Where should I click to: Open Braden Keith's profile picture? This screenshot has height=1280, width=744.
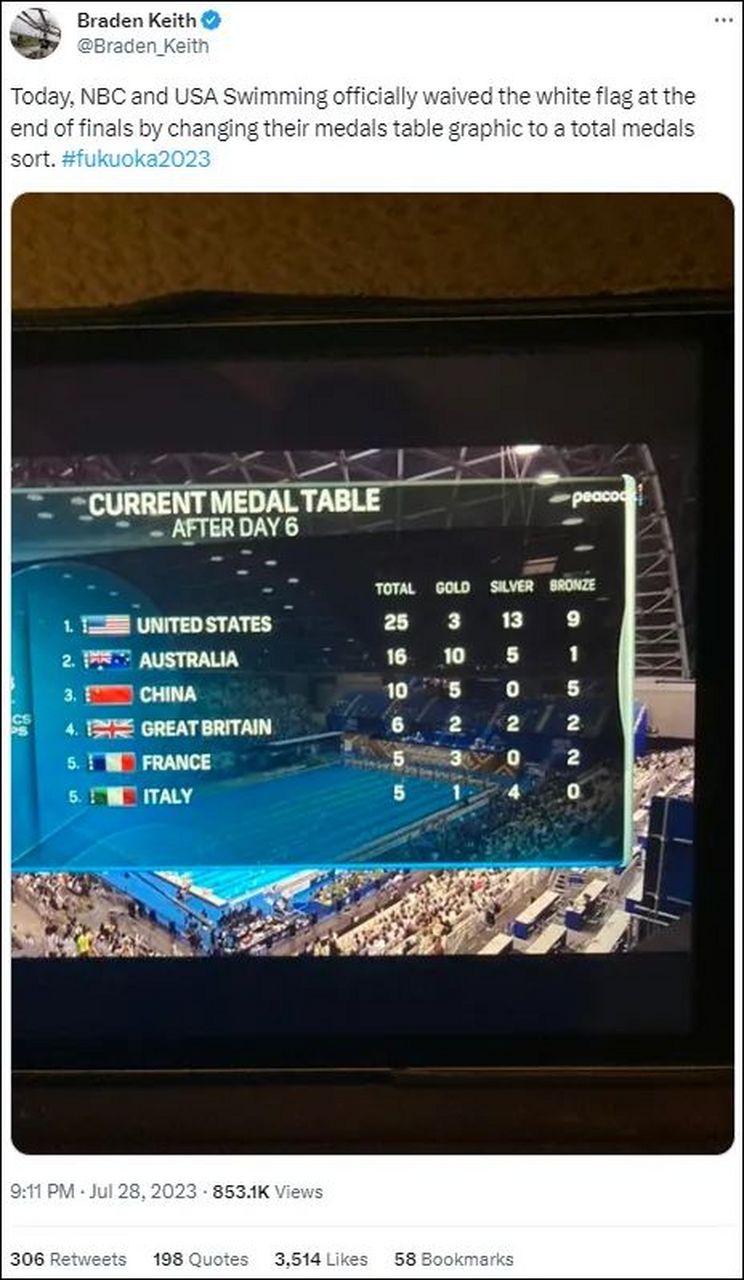pyautogui.click(x=35, y=33)
